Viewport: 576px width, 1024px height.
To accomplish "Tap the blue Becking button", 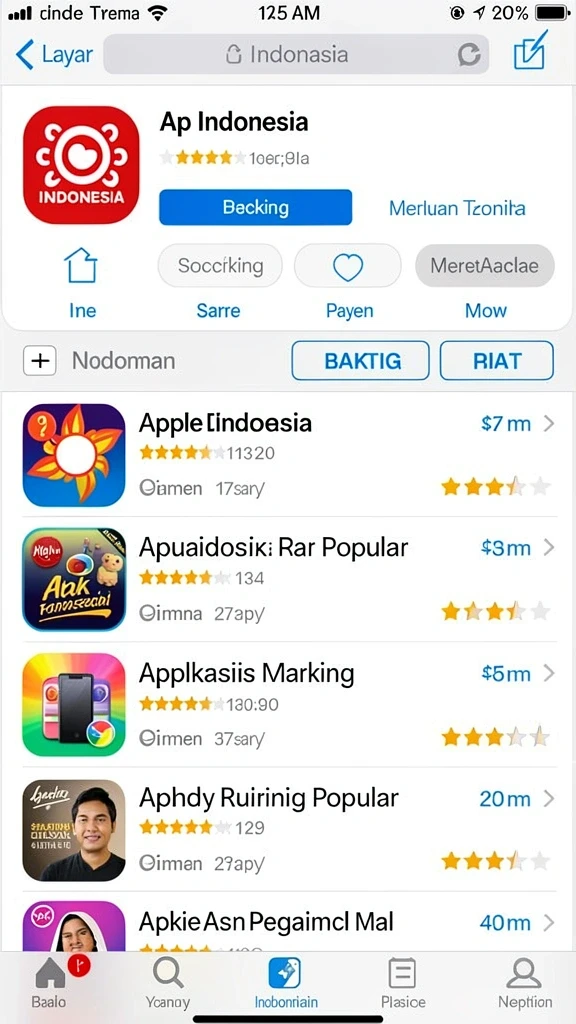I will click(255, 208).
